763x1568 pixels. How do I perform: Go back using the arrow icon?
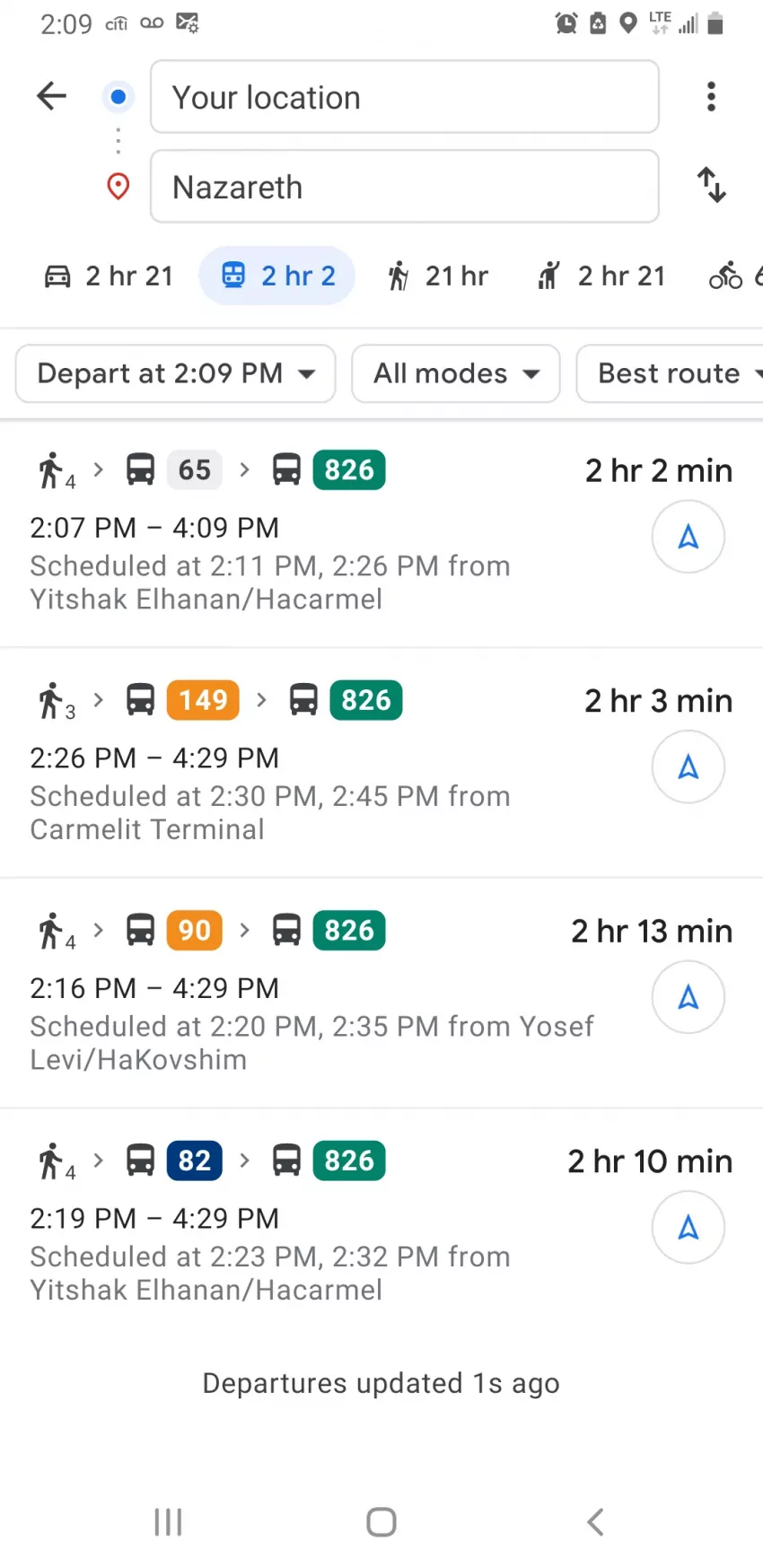pos(50,96)
